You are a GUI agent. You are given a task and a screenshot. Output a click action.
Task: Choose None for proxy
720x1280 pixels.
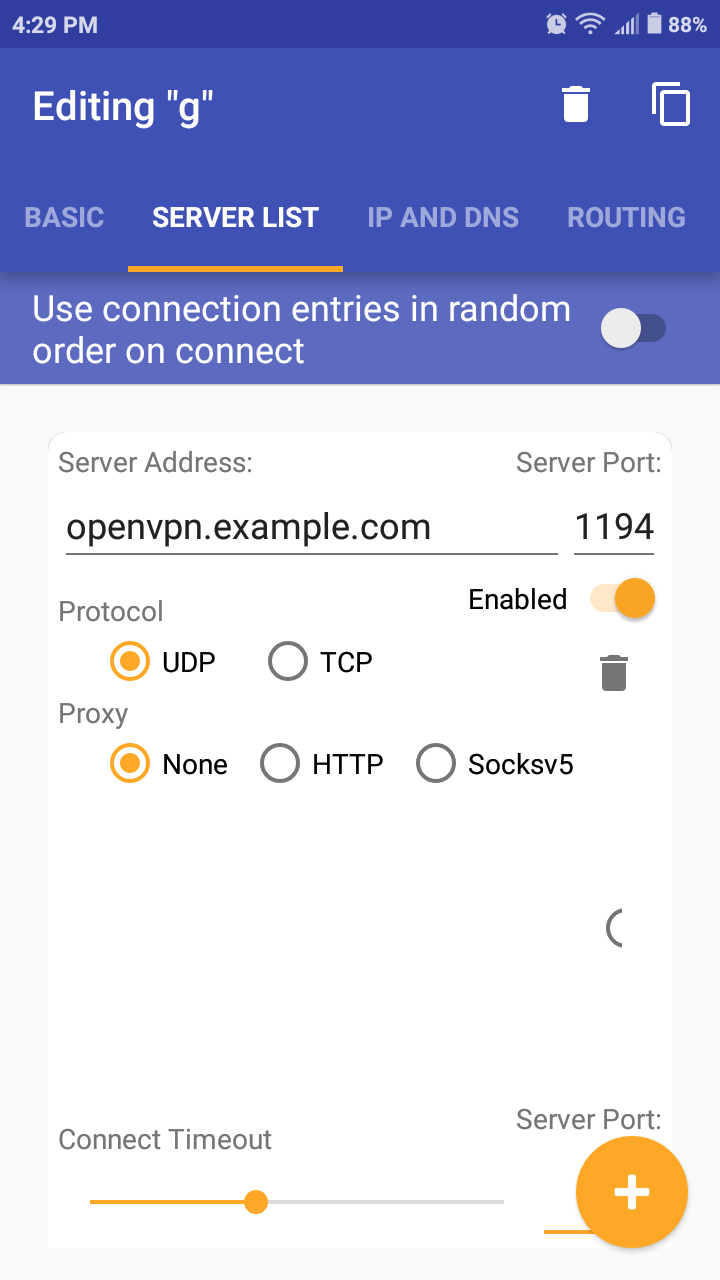169,764
